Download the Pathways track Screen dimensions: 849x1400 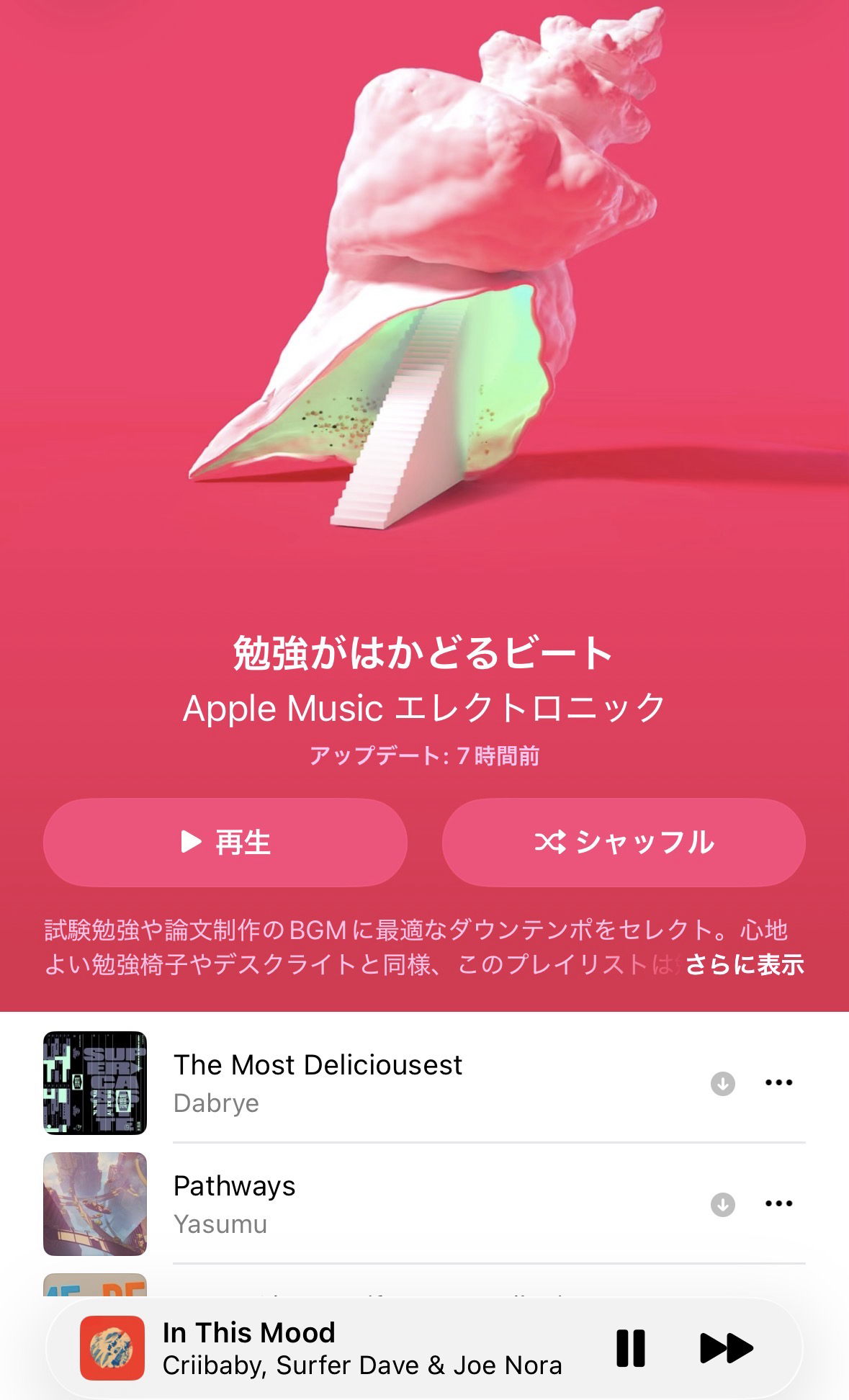tap(722, 1204)
